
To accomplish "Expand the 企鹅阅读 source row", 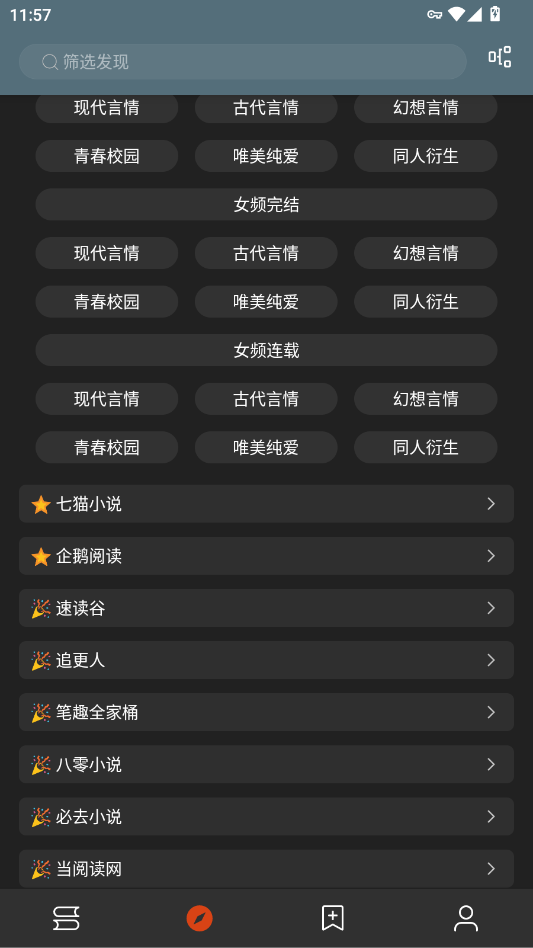I will point(266,556).
